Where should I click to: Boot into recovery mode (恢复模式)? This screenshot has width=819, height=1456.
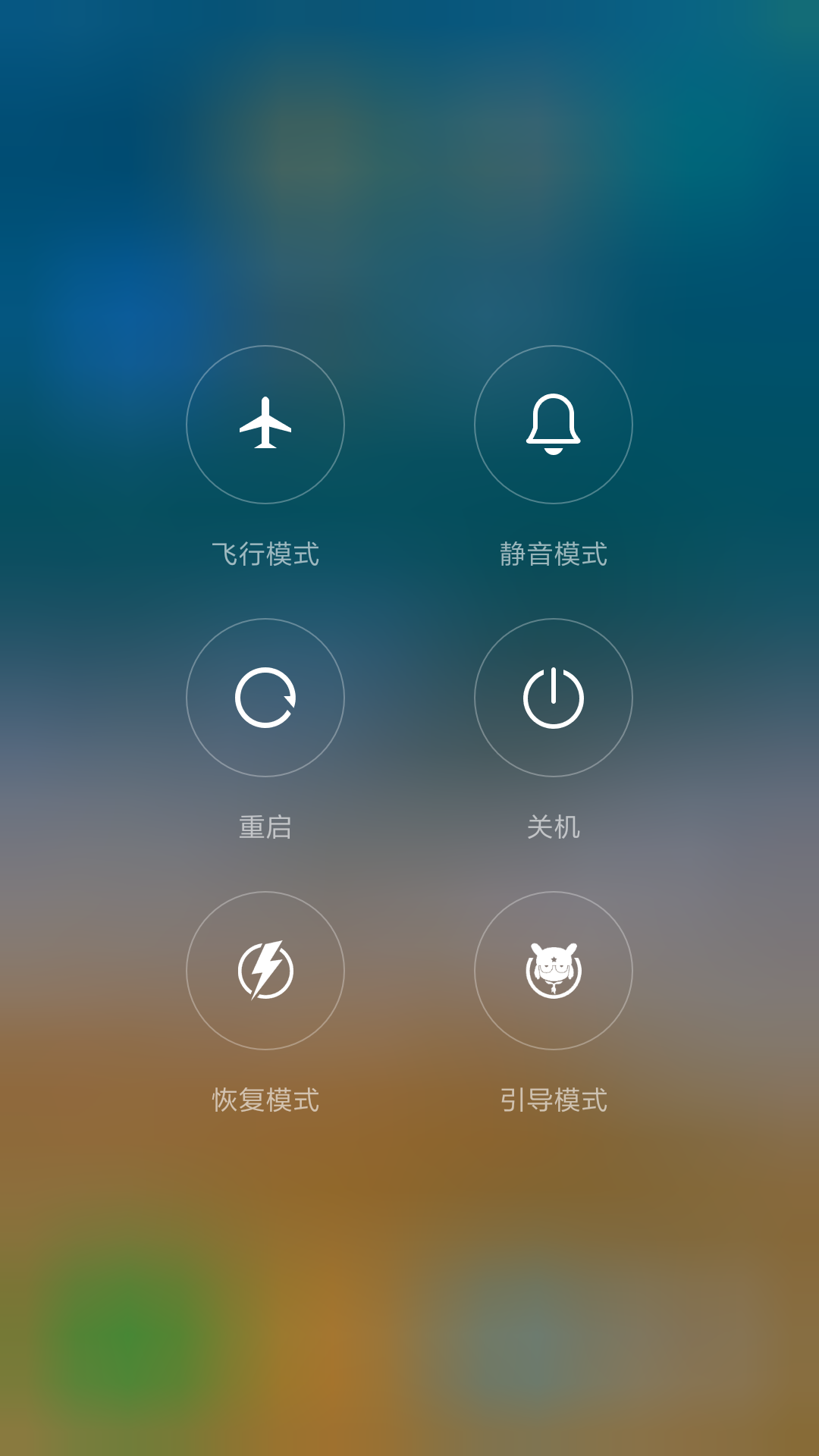click(x=265, y=971)
